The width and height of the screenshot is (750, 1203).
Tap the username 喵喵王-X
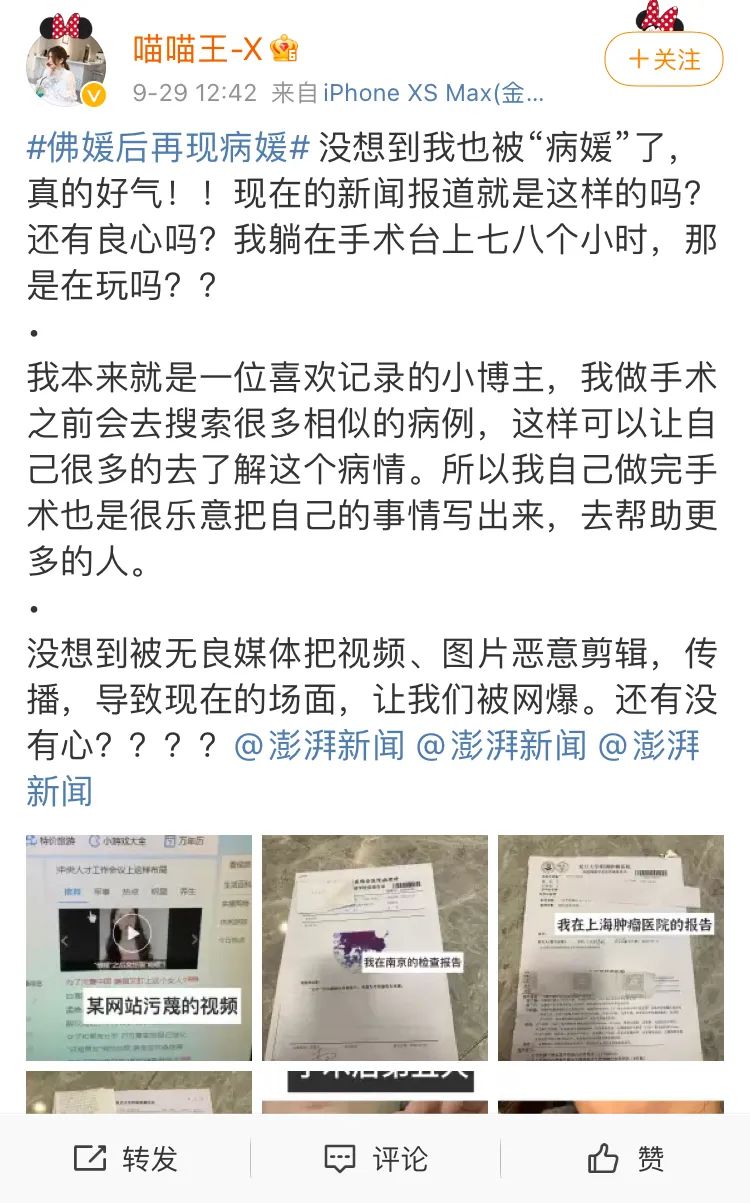197,47
